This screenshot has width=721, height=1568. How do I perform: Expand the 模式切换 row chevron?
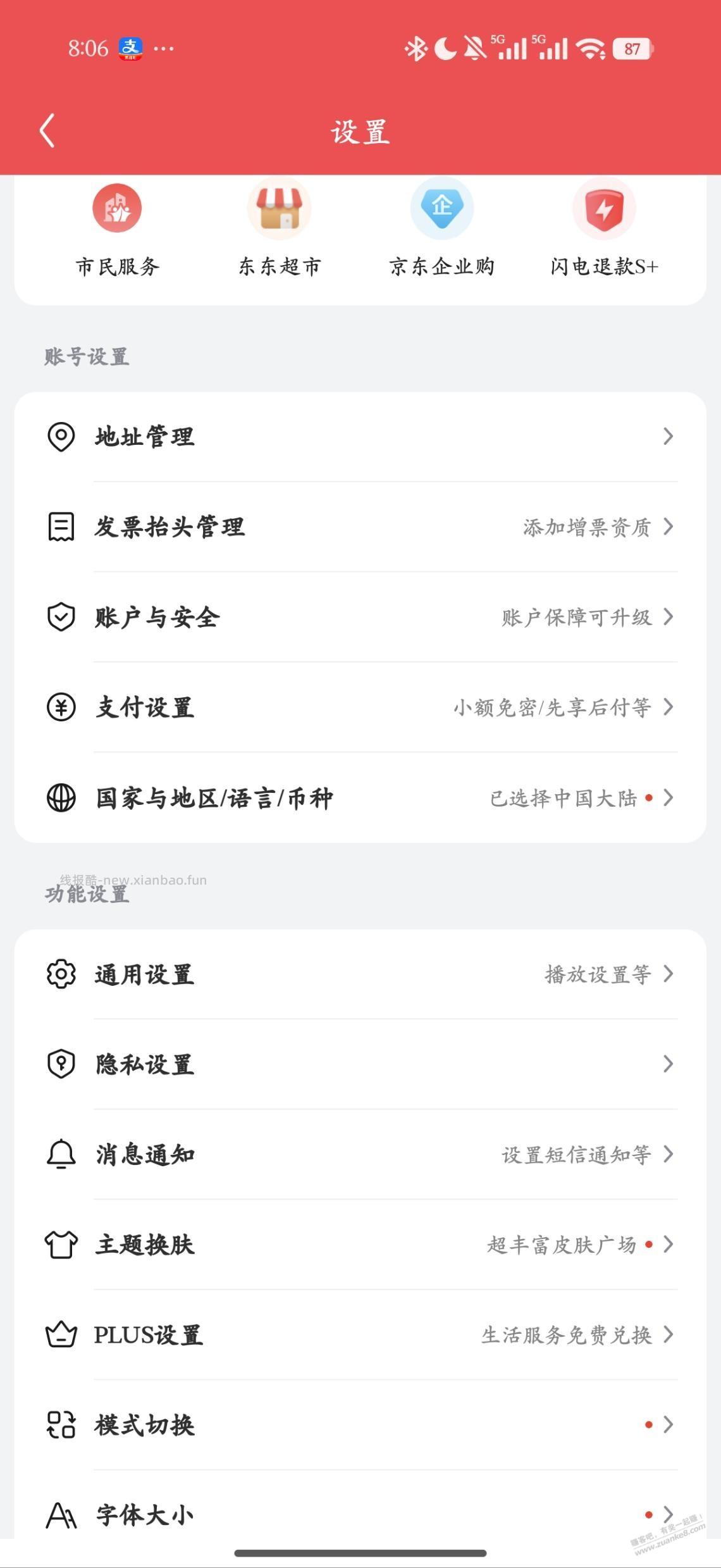pyautogui.click(x=668, y=1426)
